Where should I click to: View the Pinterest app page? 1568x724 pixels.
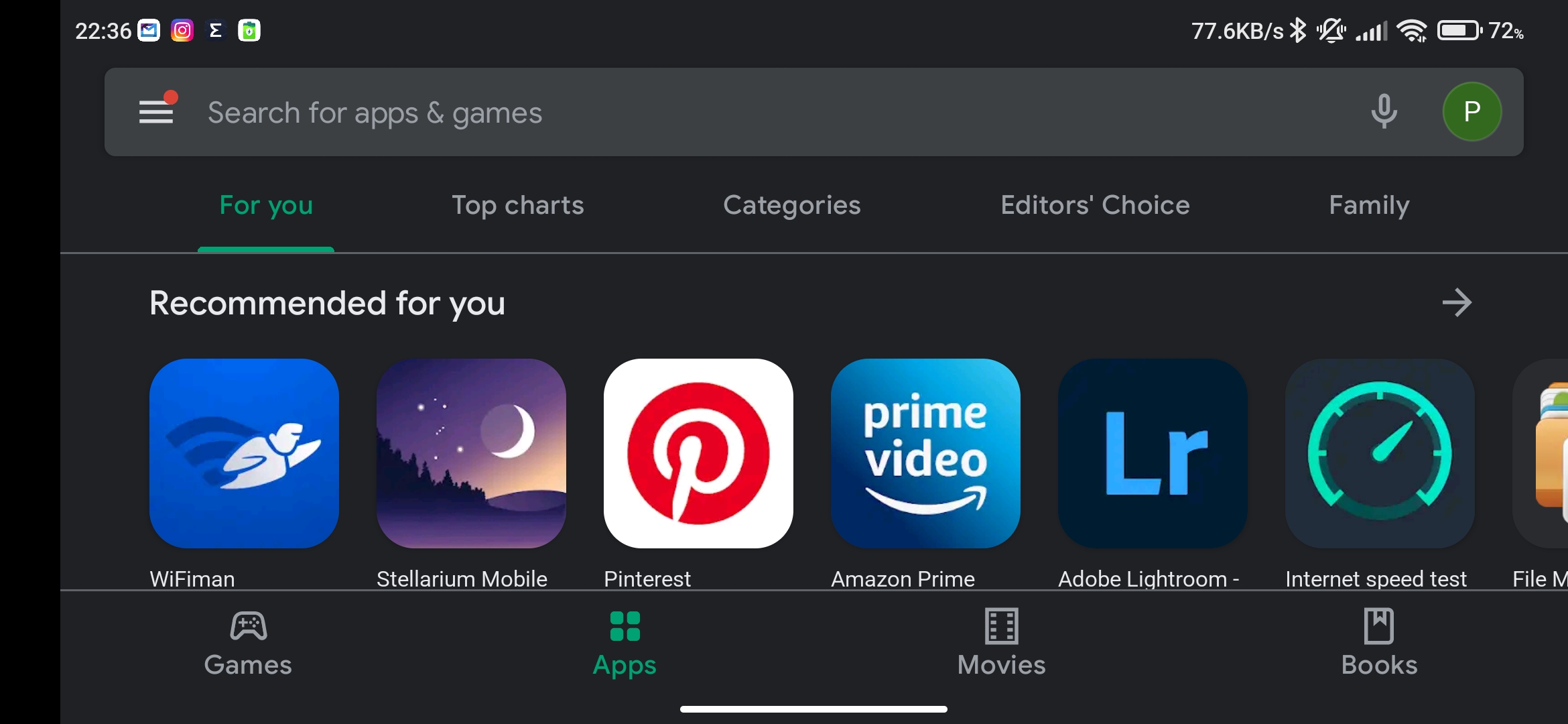pyautogui.click(x=698, y=453)
